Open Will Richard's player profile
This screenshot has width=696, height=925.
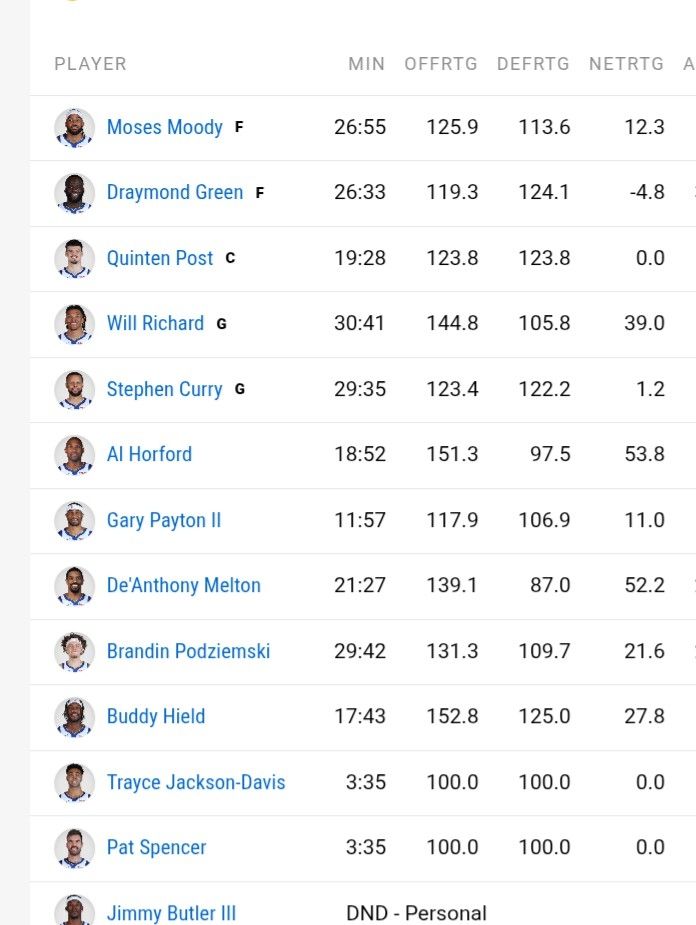coord(155,323)
